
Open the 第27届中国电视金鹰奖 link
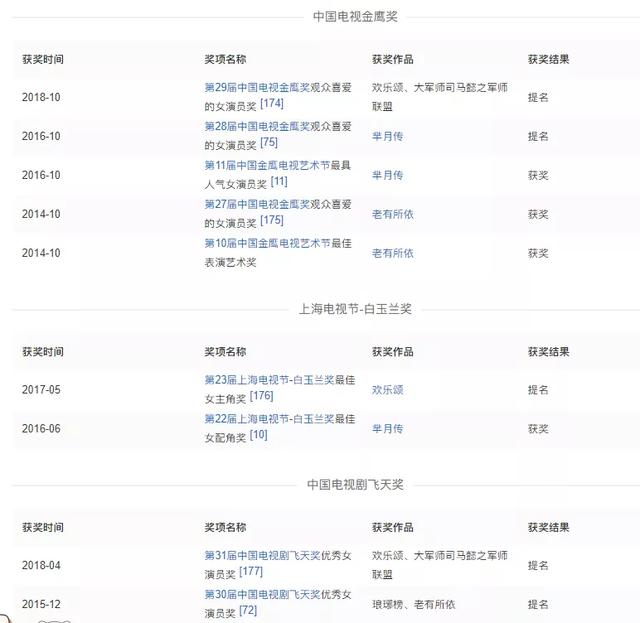pyautogui.click(x=257, y=204)
